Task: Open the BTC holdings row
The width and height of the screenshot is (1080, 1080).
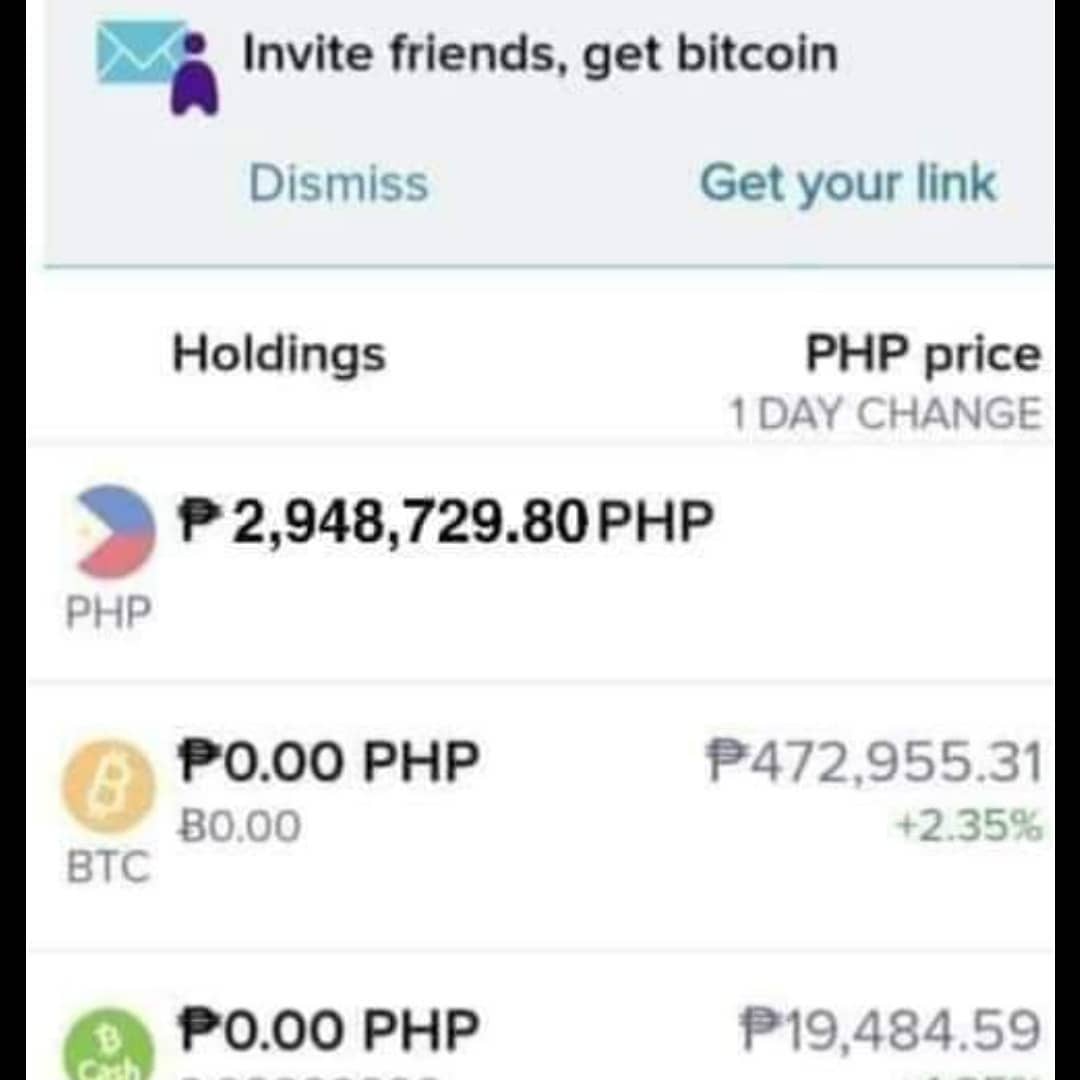Action: pyautogui.click(x=540, y=812)
